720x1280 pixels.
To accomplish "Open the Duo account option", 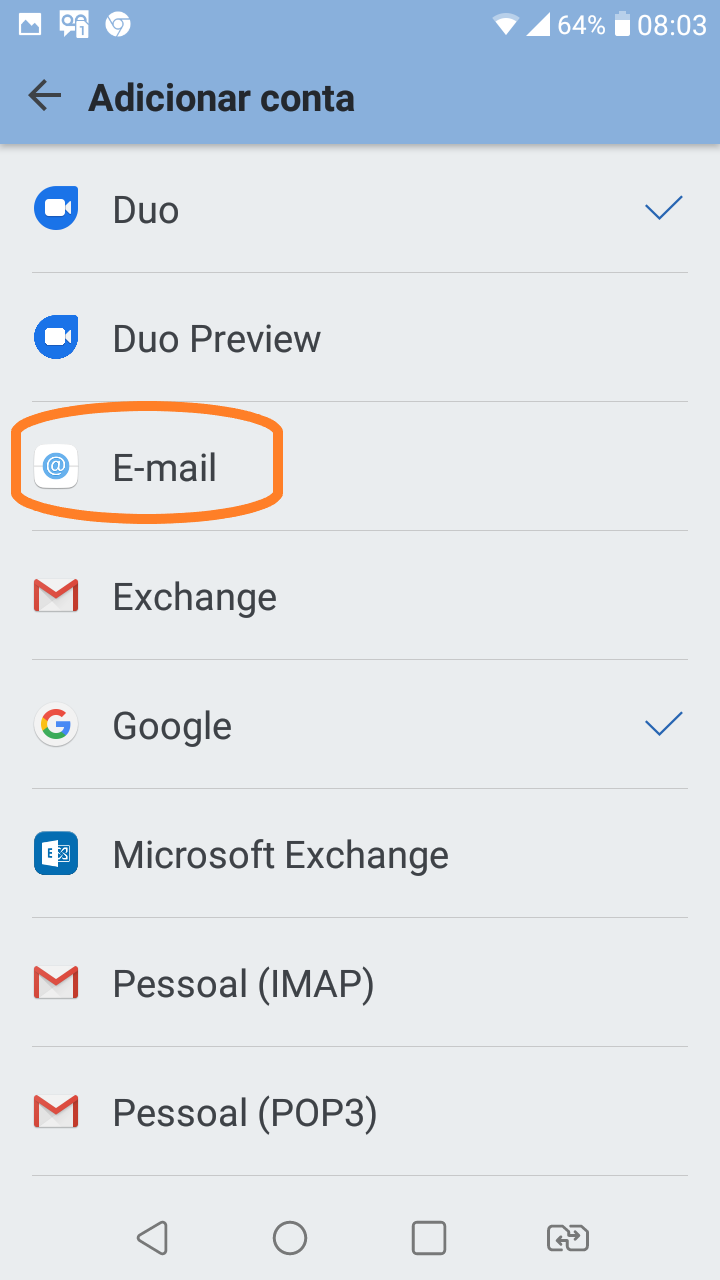I will [360, 209].
